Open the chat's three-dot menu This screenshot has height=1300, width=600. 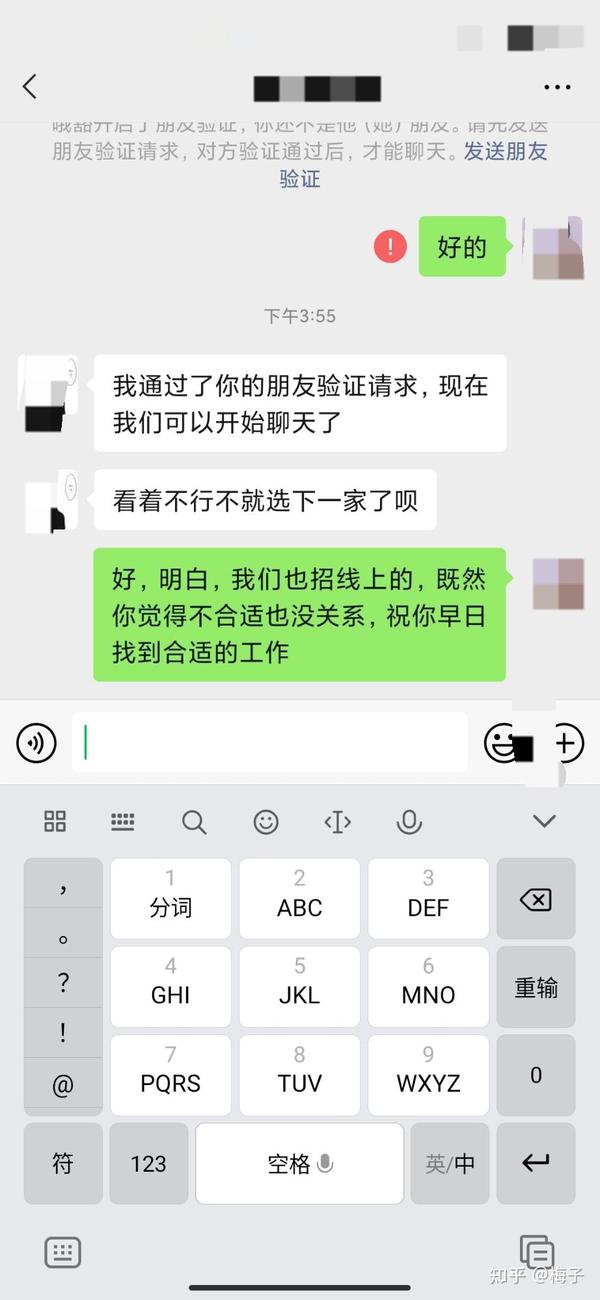557,87
